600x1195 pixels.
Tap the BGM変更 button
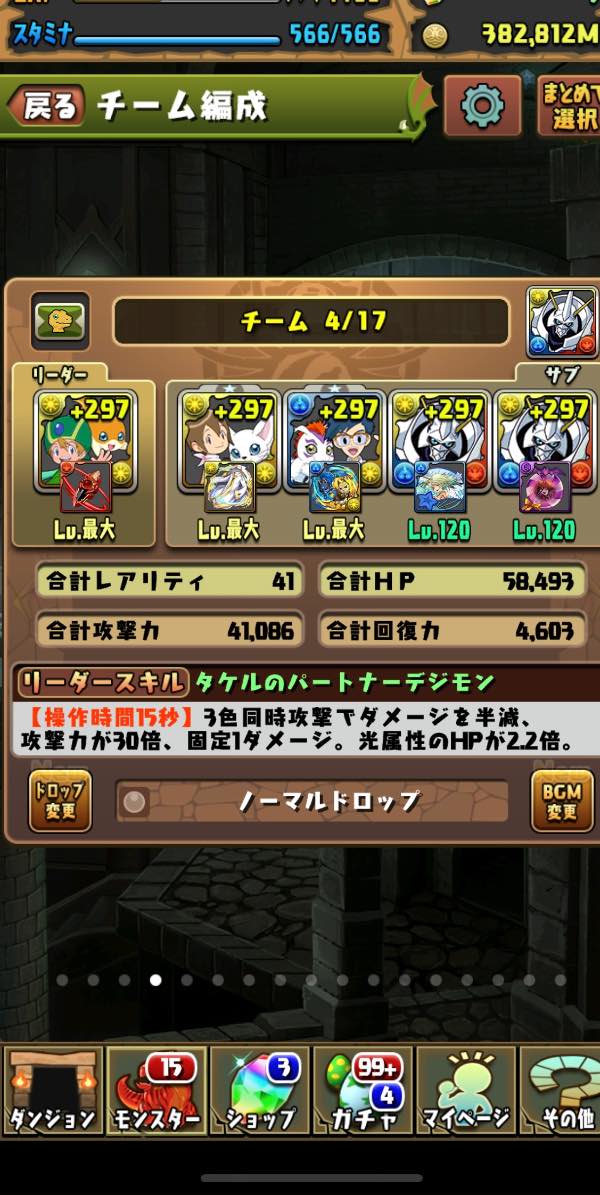pos(561,800)
